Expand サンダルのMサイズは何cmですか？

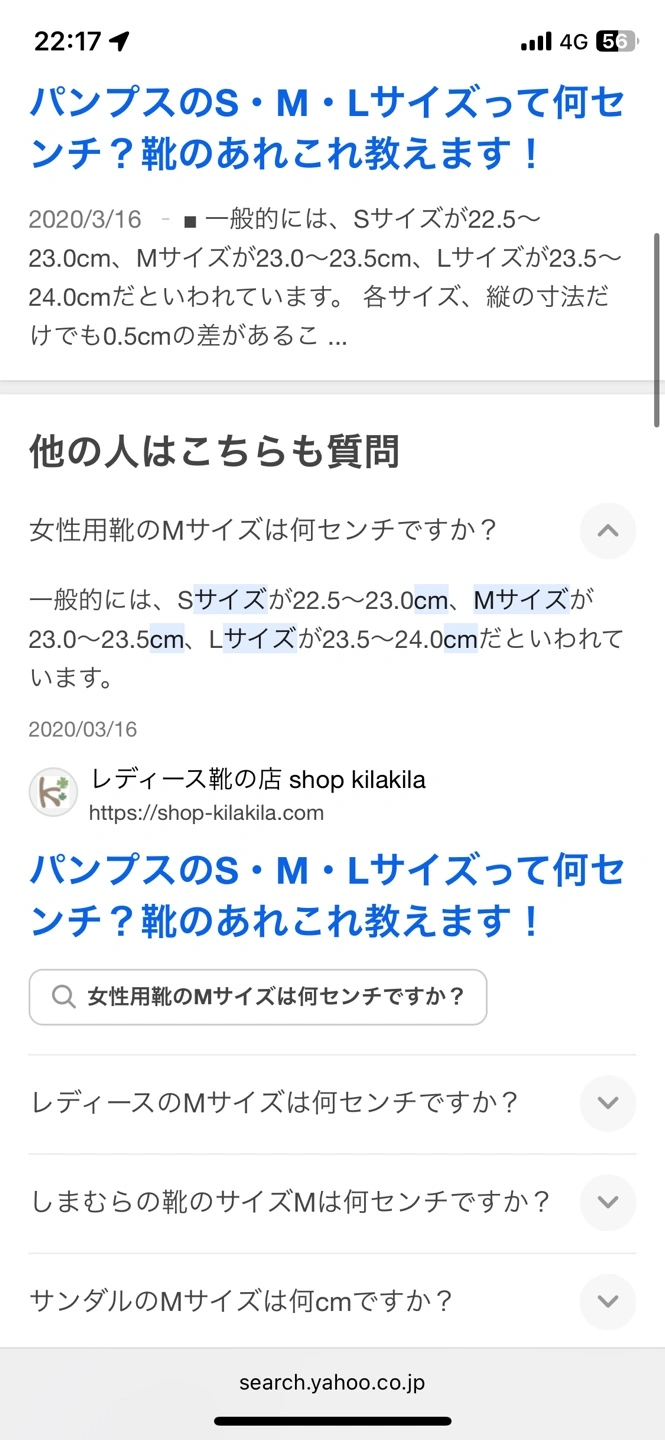click(x=607, y=1301)
